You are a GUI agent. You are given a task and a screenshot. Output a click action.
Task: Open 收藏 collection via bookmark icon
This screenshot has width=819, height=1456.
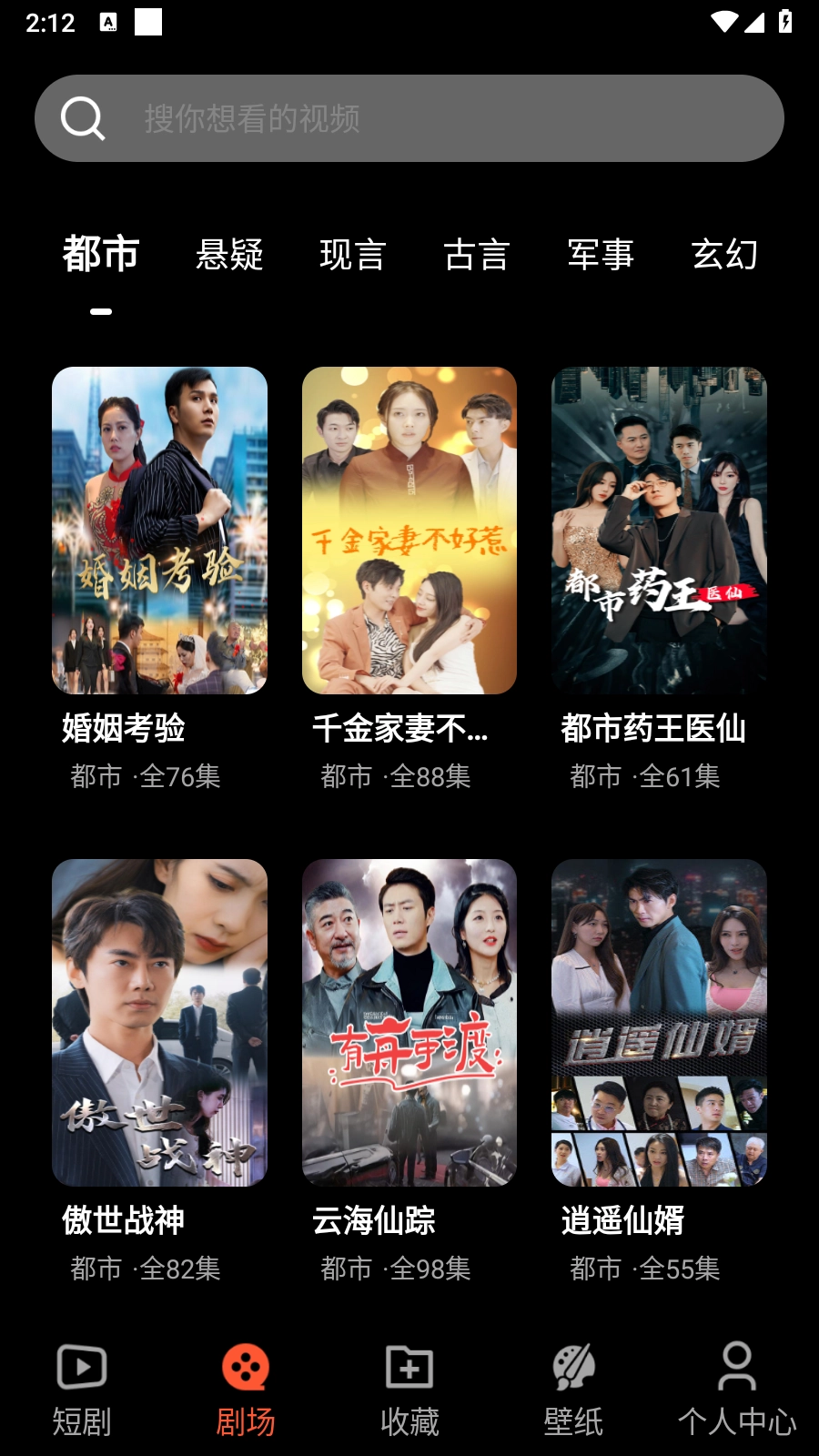408,1367
